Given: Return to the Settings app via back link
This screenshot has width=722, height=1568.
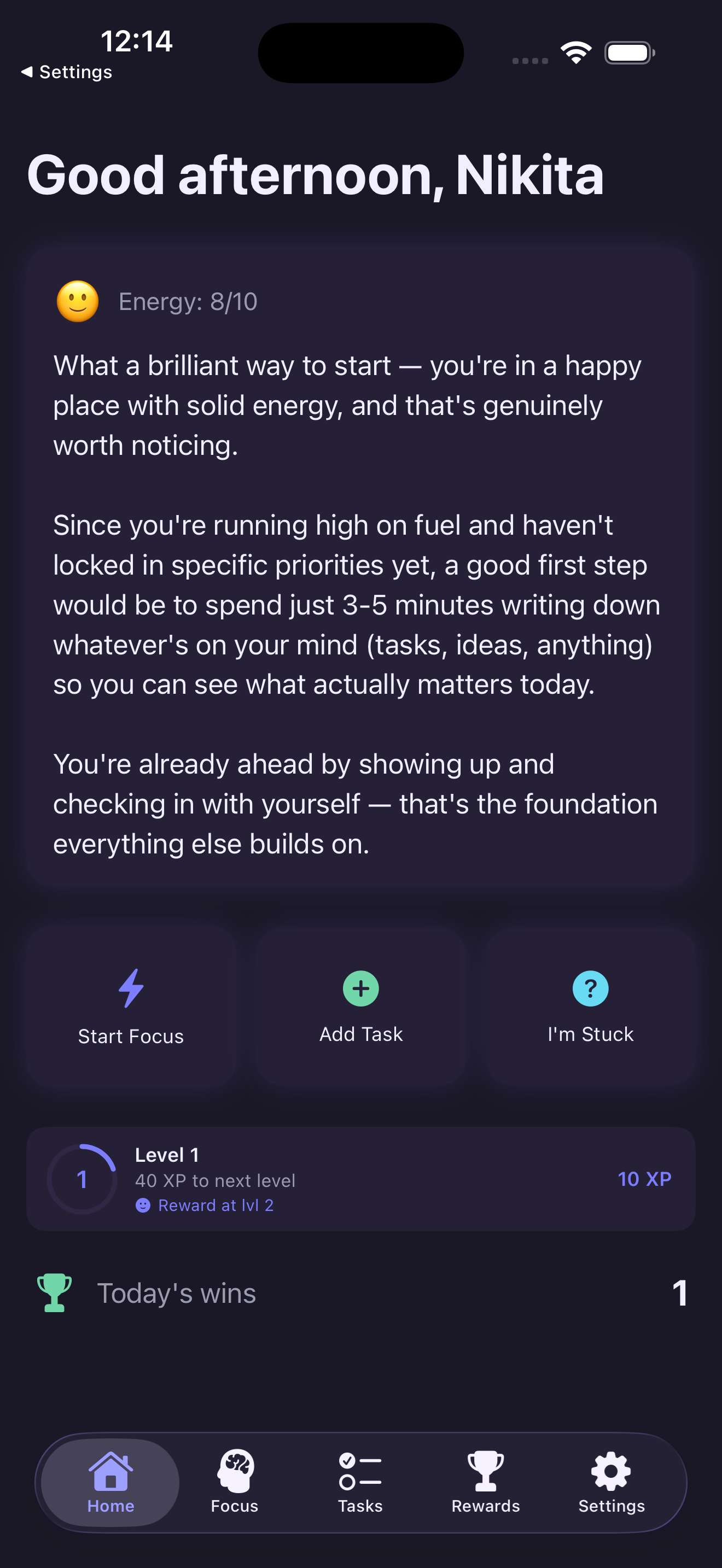Looking at the screenshot, I should pyautogui.click(x=67, y=72).
